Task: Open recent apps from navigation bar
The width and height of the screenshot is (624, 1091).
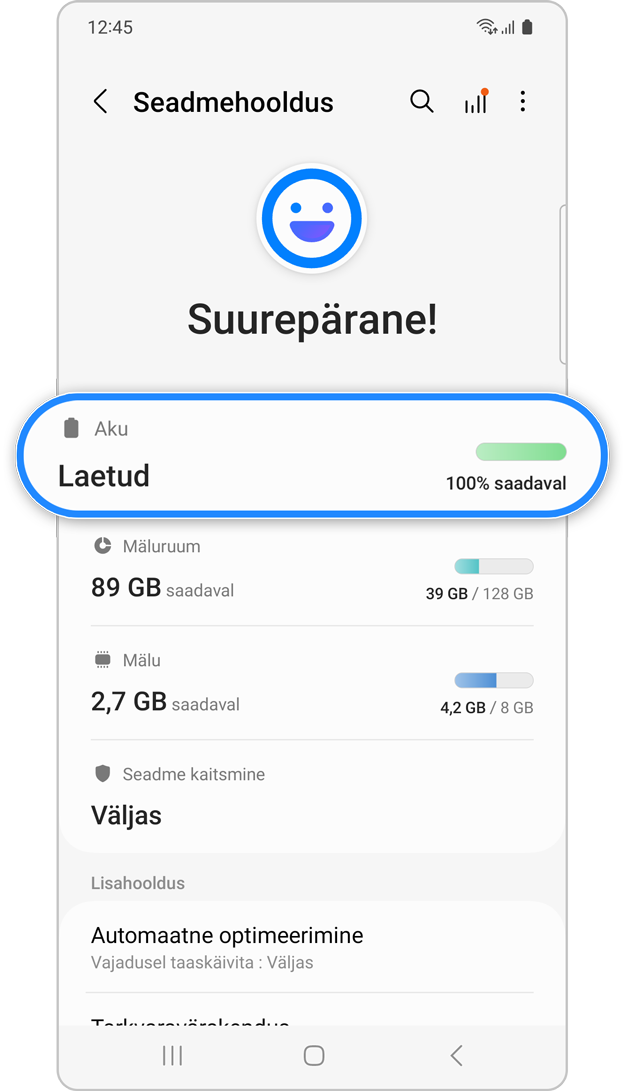Action: click(172, 1055)
